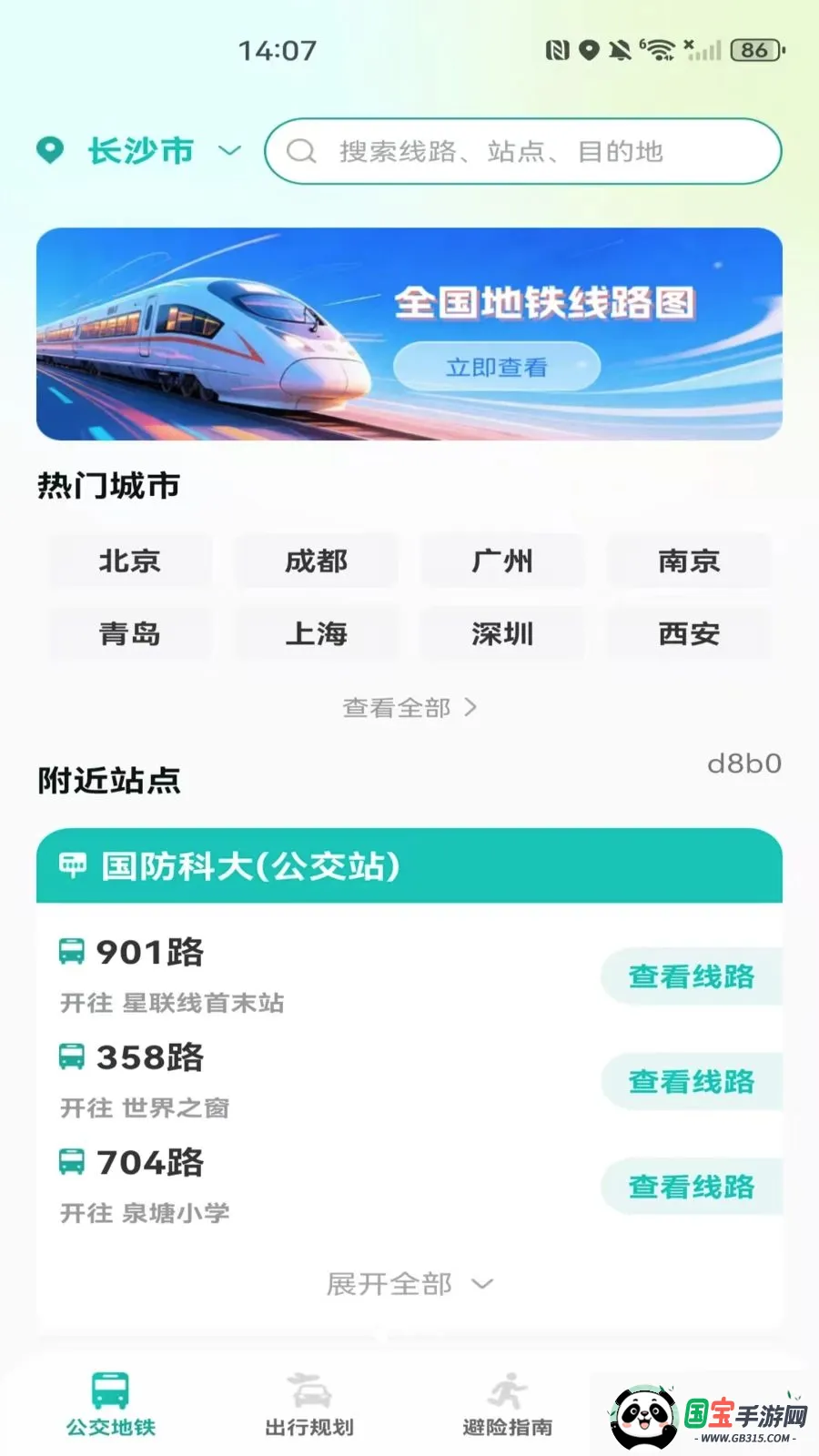Tap the search box for routes and stations
The image size is (819, 1456).
(x=523, y=151)
